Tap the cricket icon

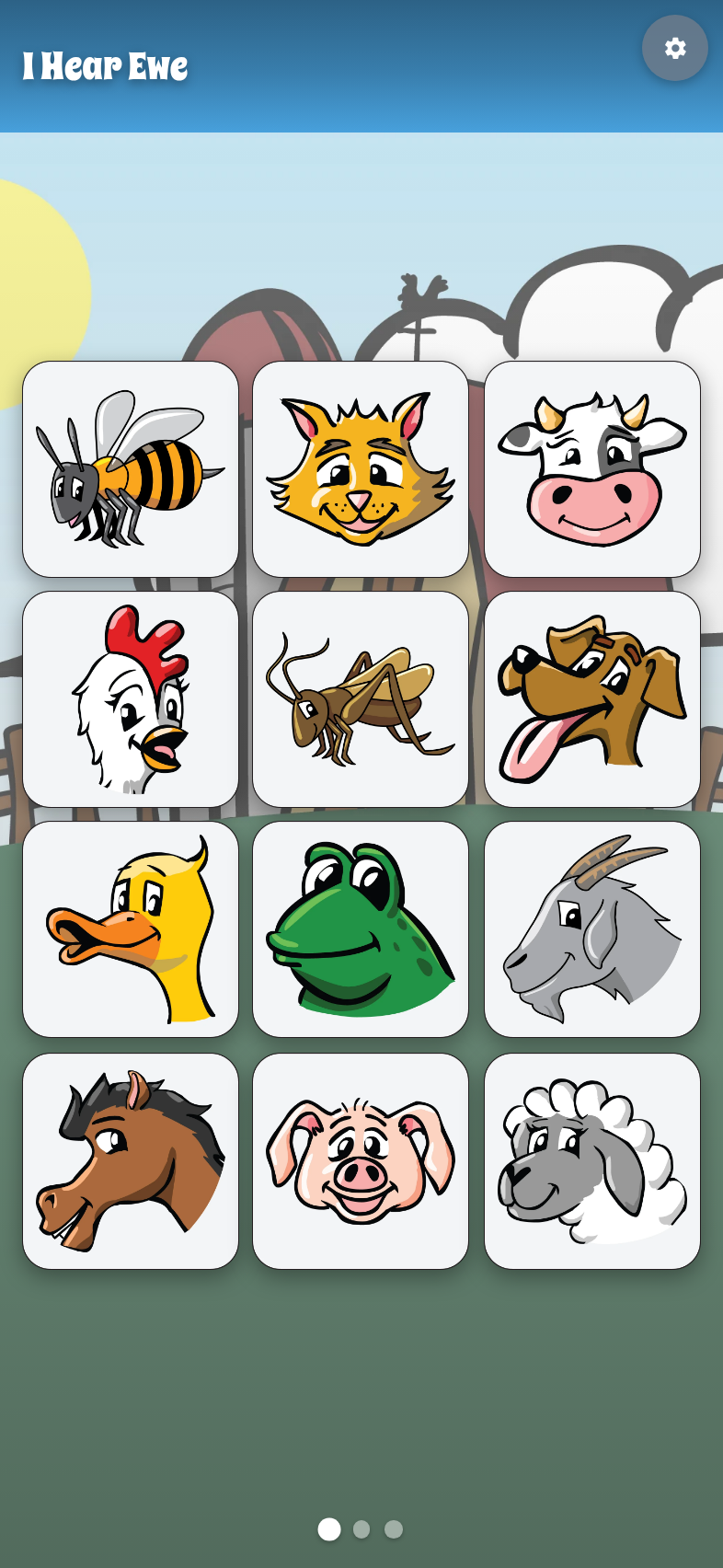(361, 698)
